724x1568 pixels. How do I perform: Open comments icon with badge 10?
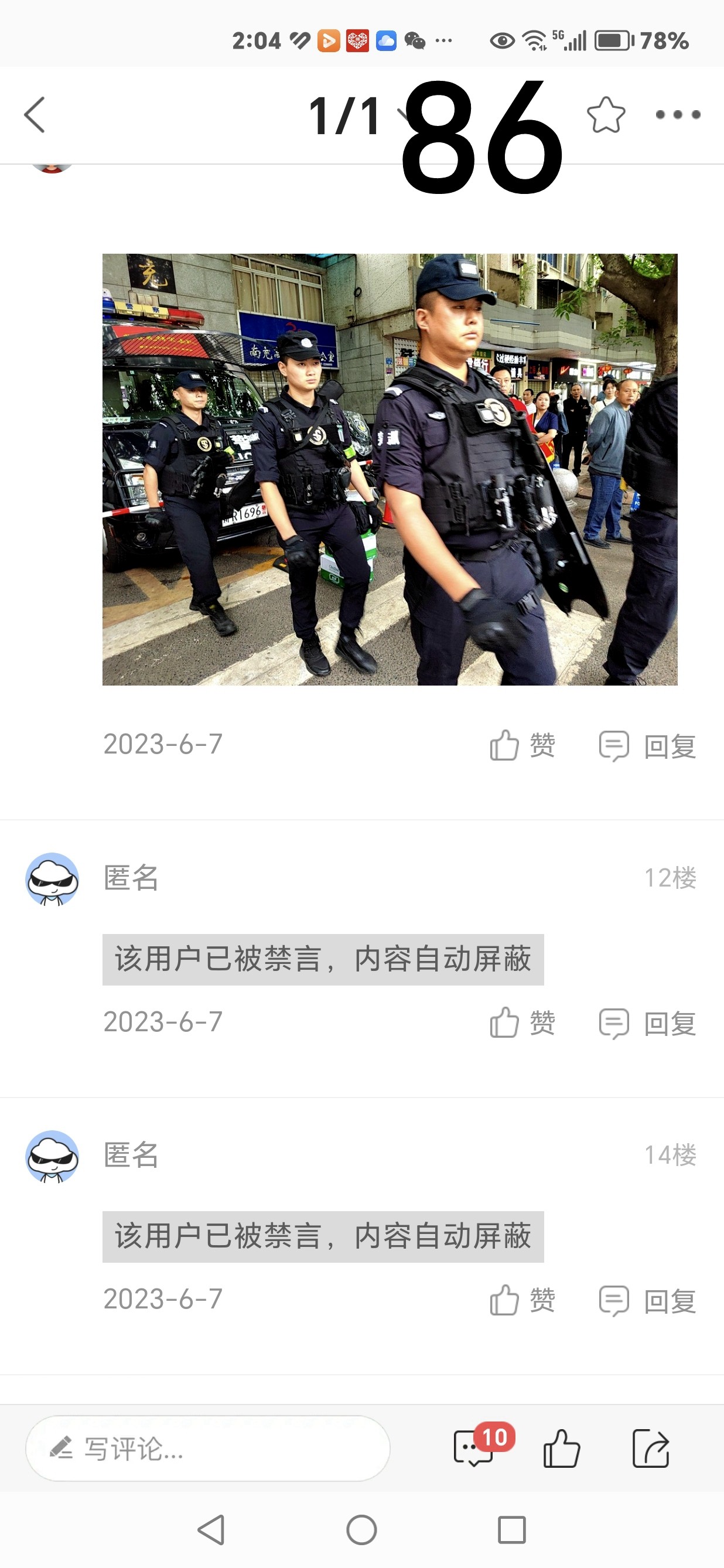(474, 1447)
